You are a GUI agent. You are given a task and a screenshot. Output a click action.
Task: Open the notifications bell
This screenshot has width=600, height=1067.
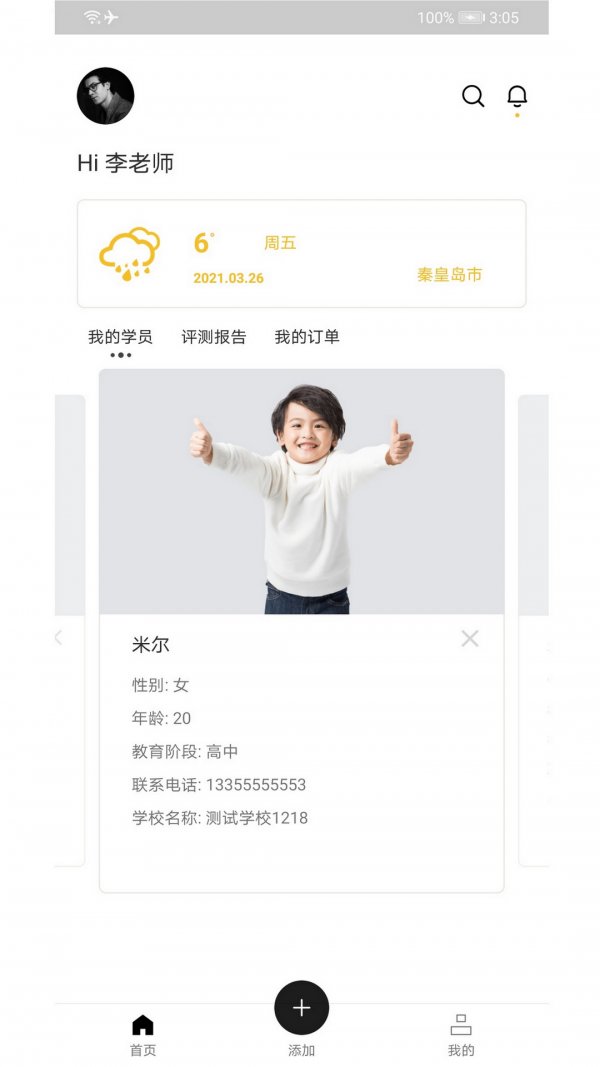pos(517,96)
